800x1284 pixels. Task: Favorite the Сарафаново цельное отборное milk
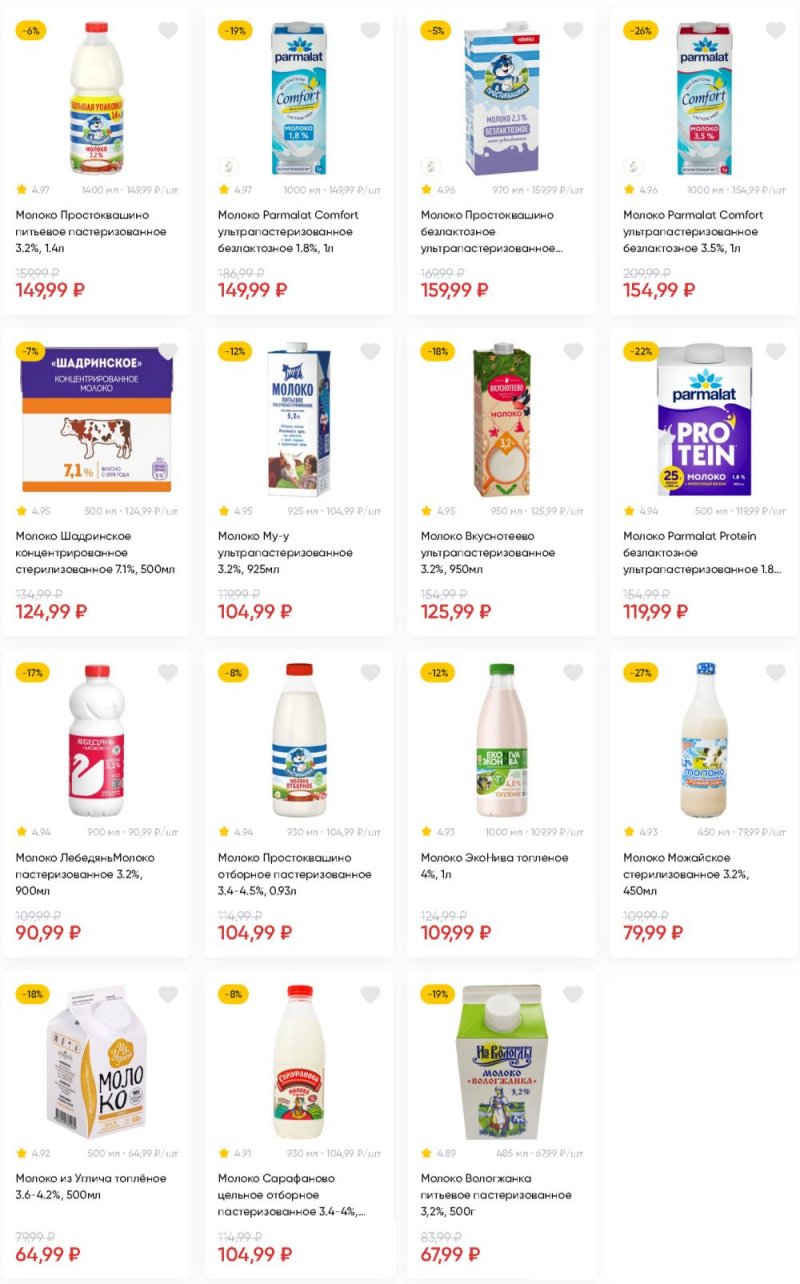coord(370,994)
